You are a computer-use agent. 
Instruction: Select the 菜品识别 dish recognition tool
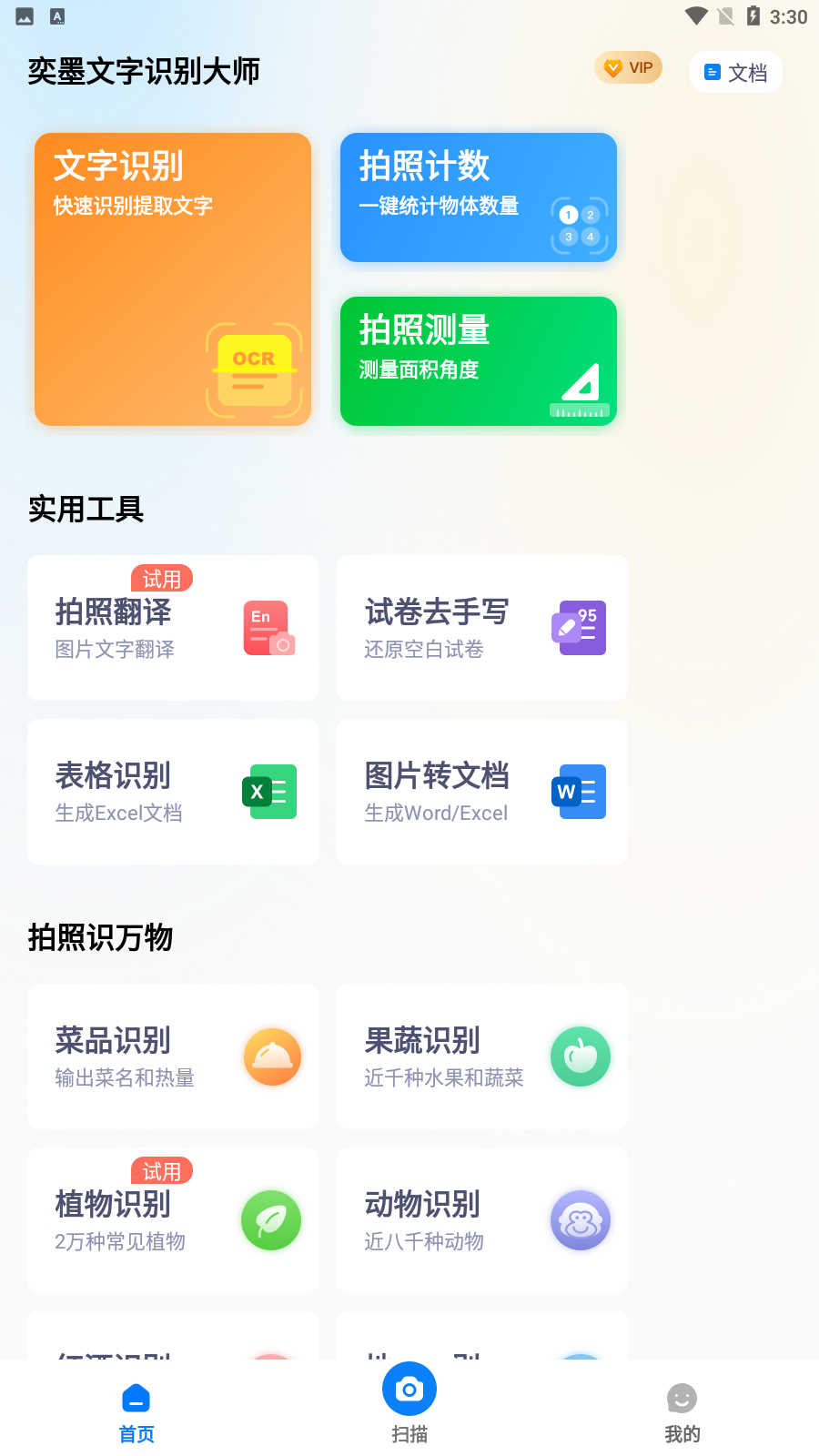(x=172, y=1057)
